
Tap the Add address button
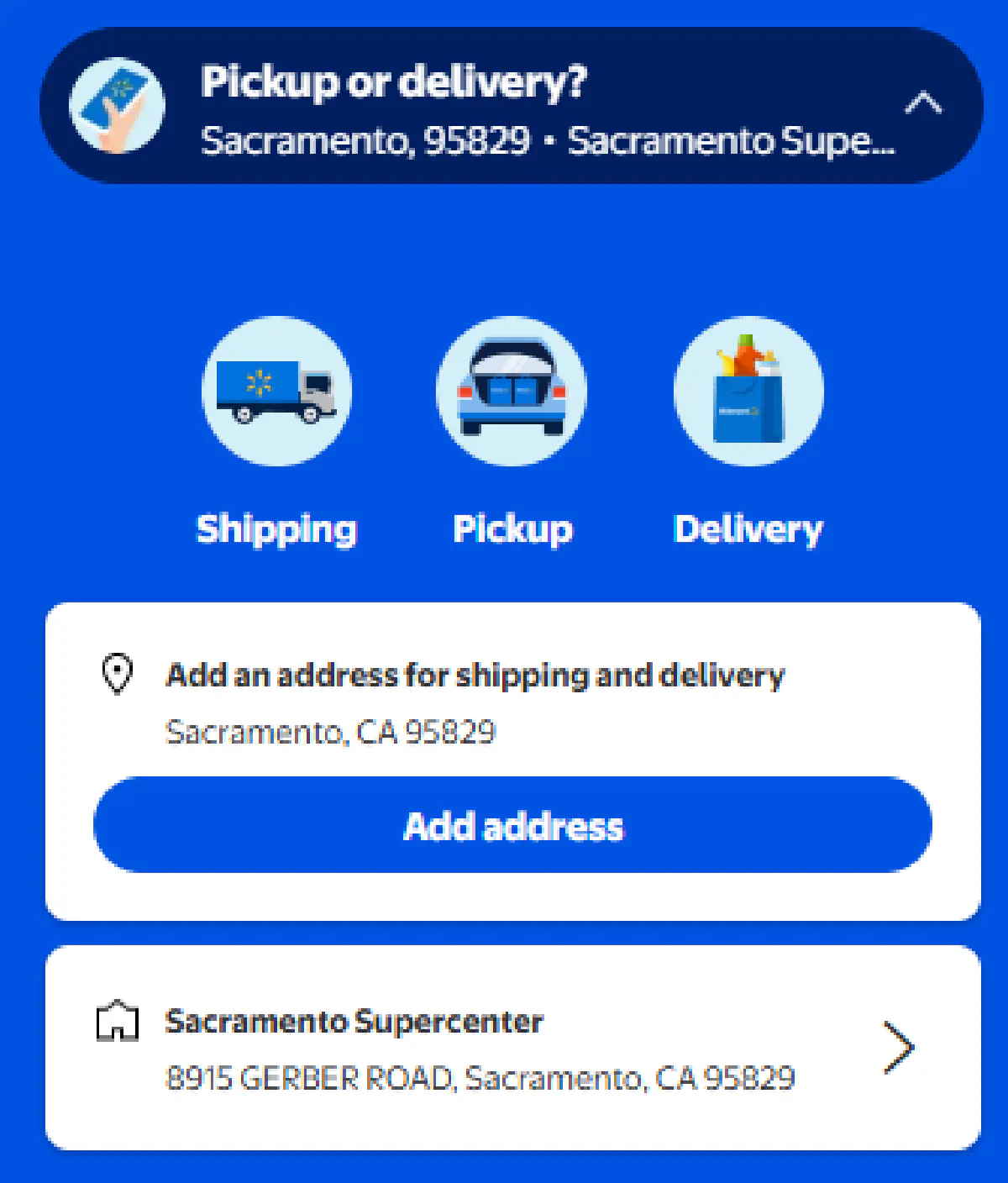(x=512, y=825)
